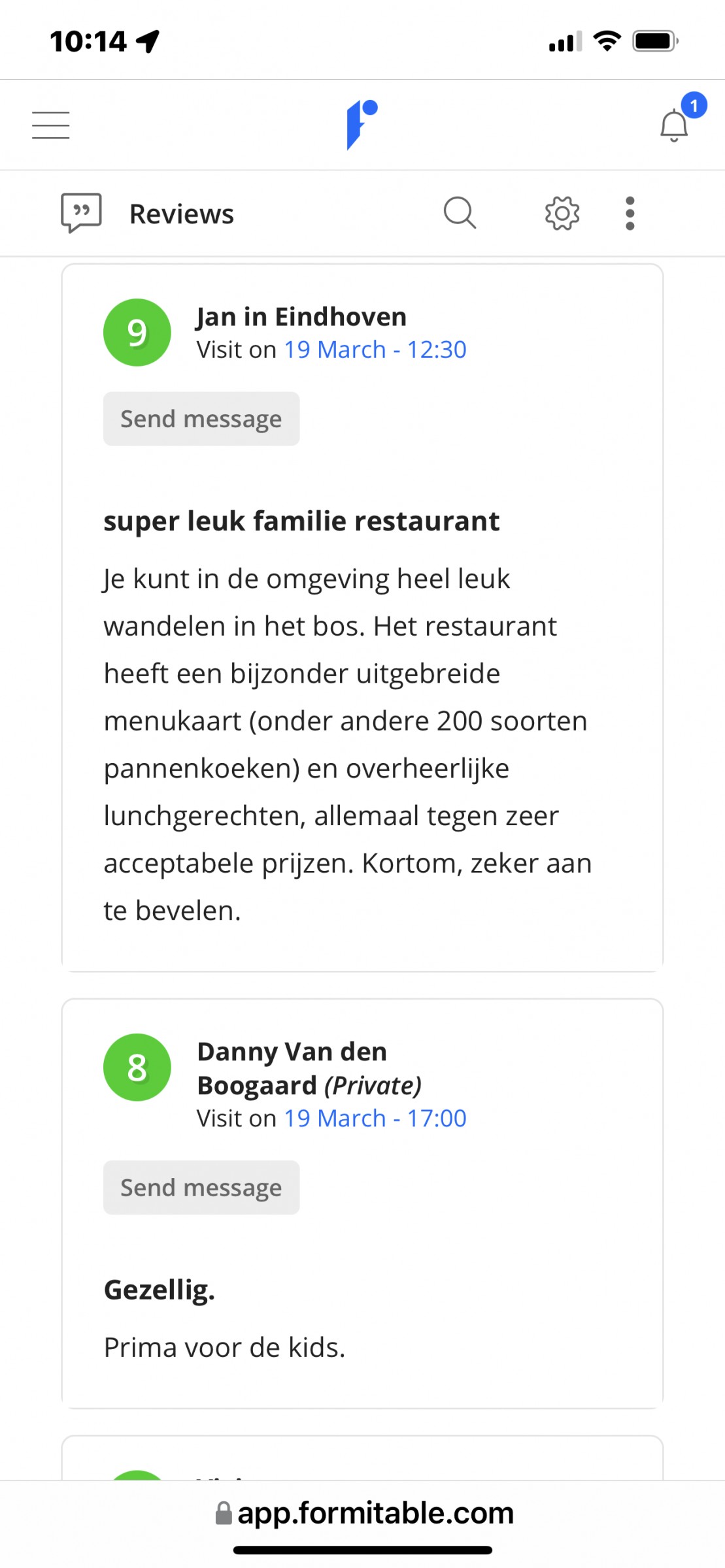This screenshot has width=725, height=1568.
Task: Send message to Jan in Eindhoven
Action: click(x=201, y=419)
